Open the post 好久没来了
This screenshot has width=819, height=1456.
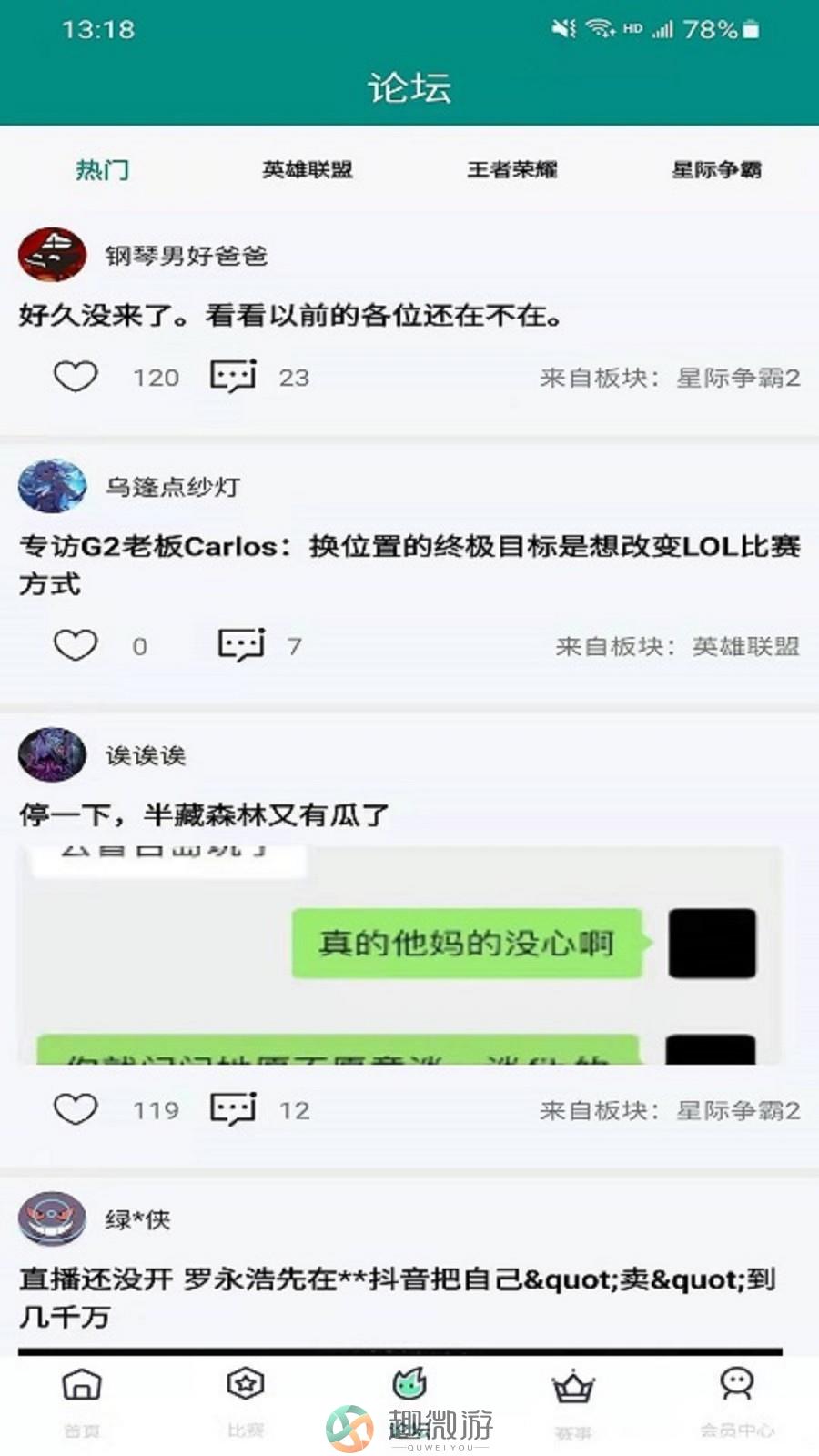pyautogui.click(x=291, y=316)
